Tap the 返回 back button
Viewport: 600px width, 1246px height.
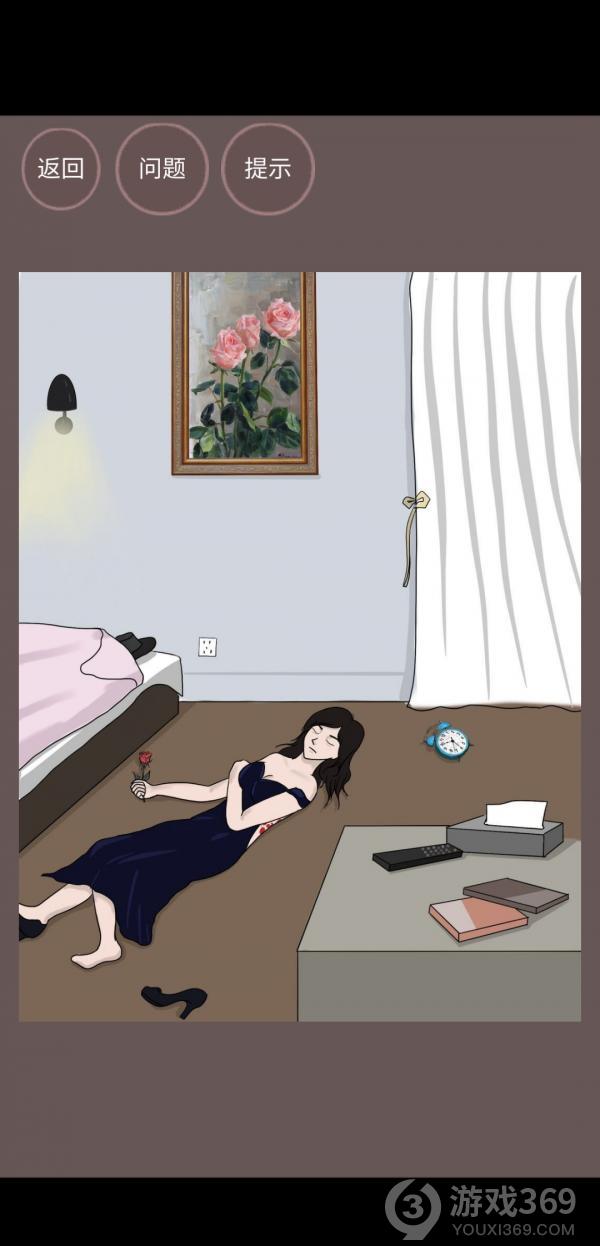pos(61,169)
